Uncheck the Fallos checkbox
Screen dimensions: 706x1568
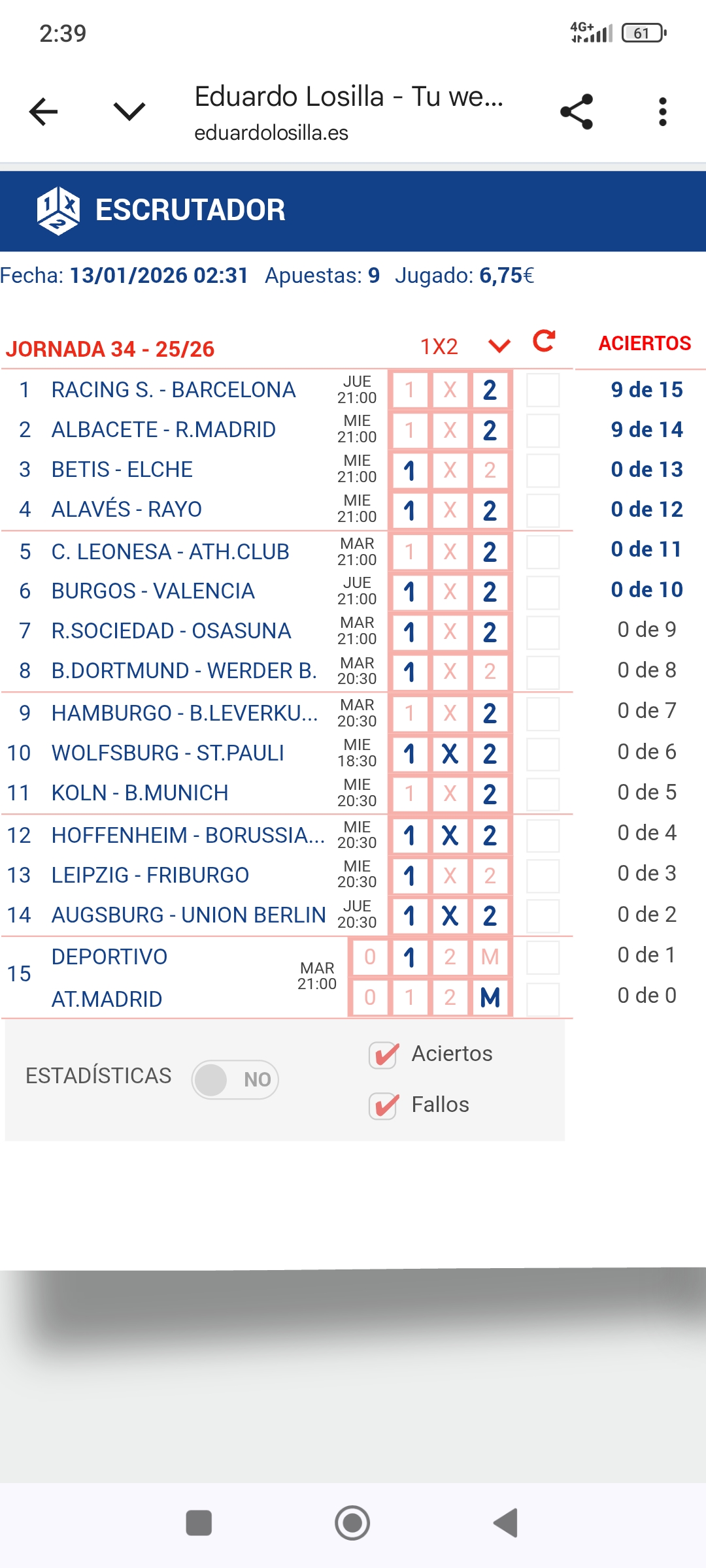point(384,1105)
